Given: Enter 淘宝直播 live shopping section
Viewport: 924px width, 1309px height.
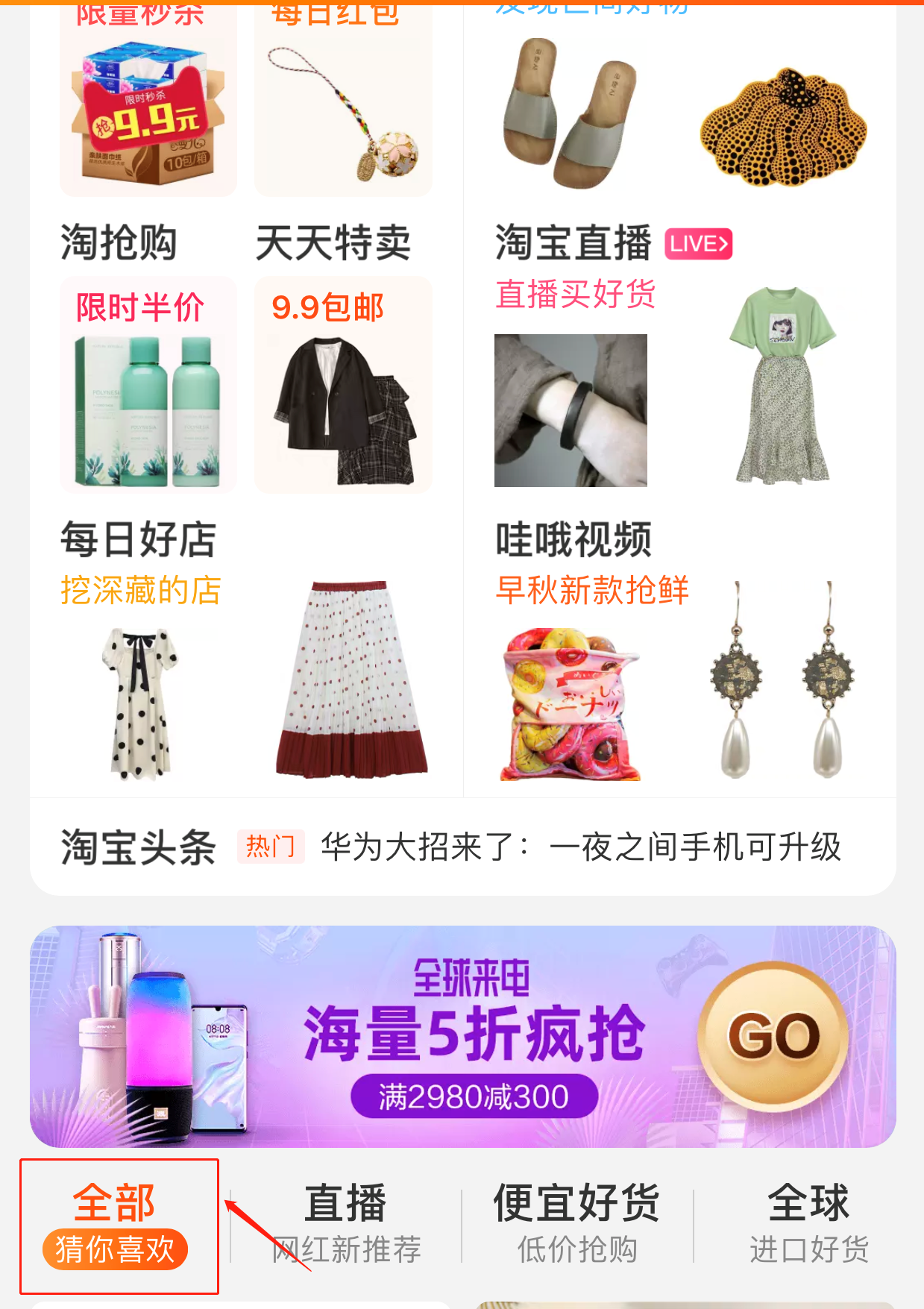Looking at the screenshot, I should click(573, 244).
